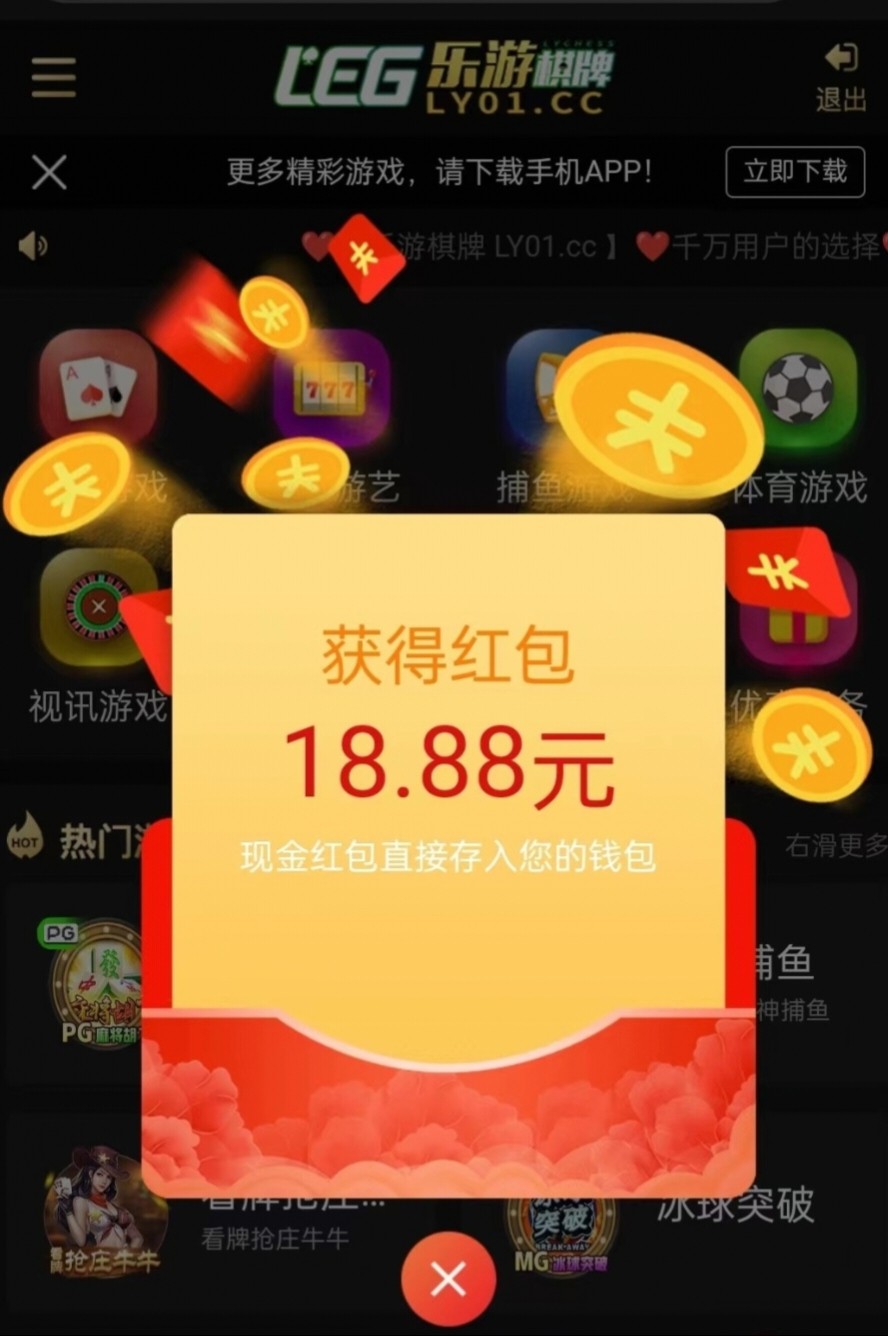Open the PG mahjong game
Viewport: 888px width, 1336px height.
click(95, 982)
